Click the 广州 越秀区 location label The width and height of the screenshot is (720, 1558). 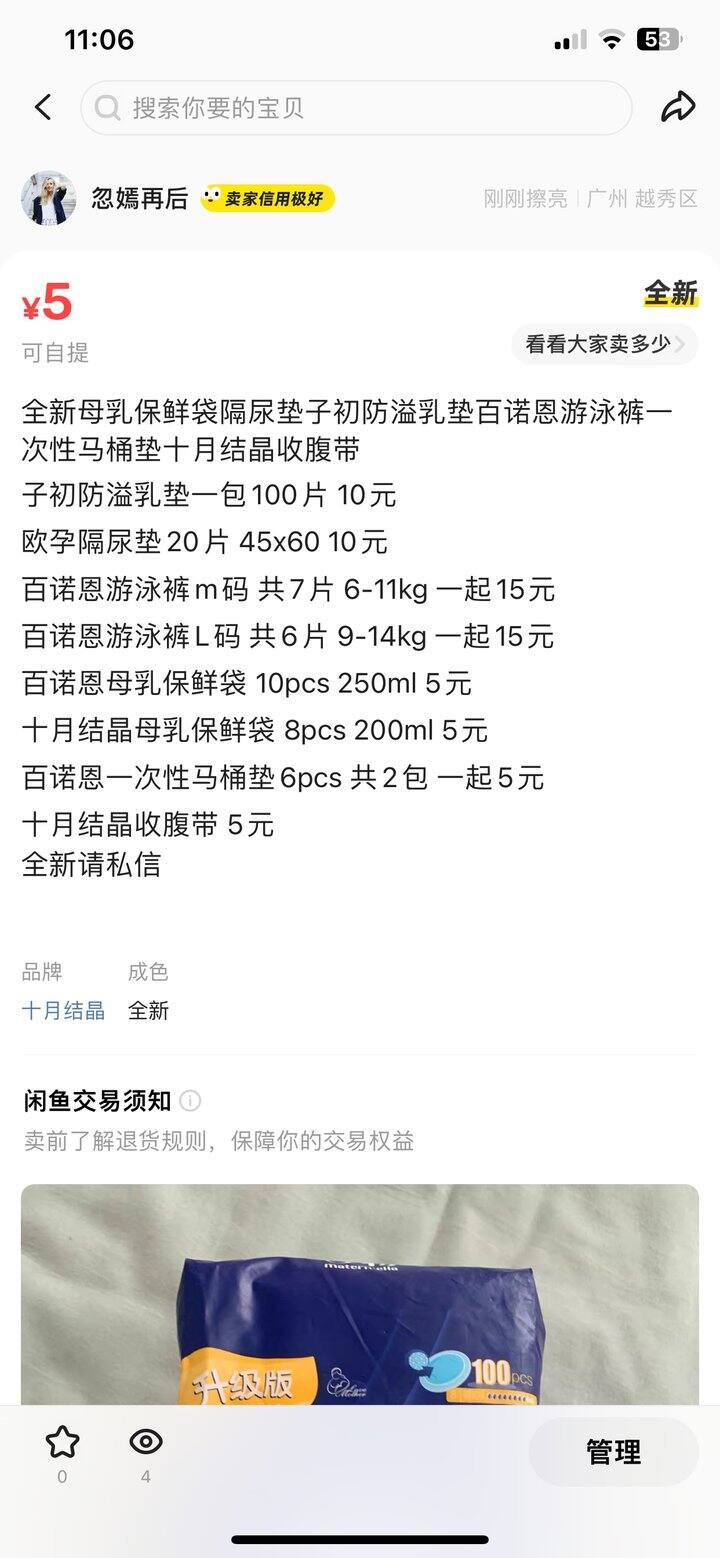click(640, 199)
